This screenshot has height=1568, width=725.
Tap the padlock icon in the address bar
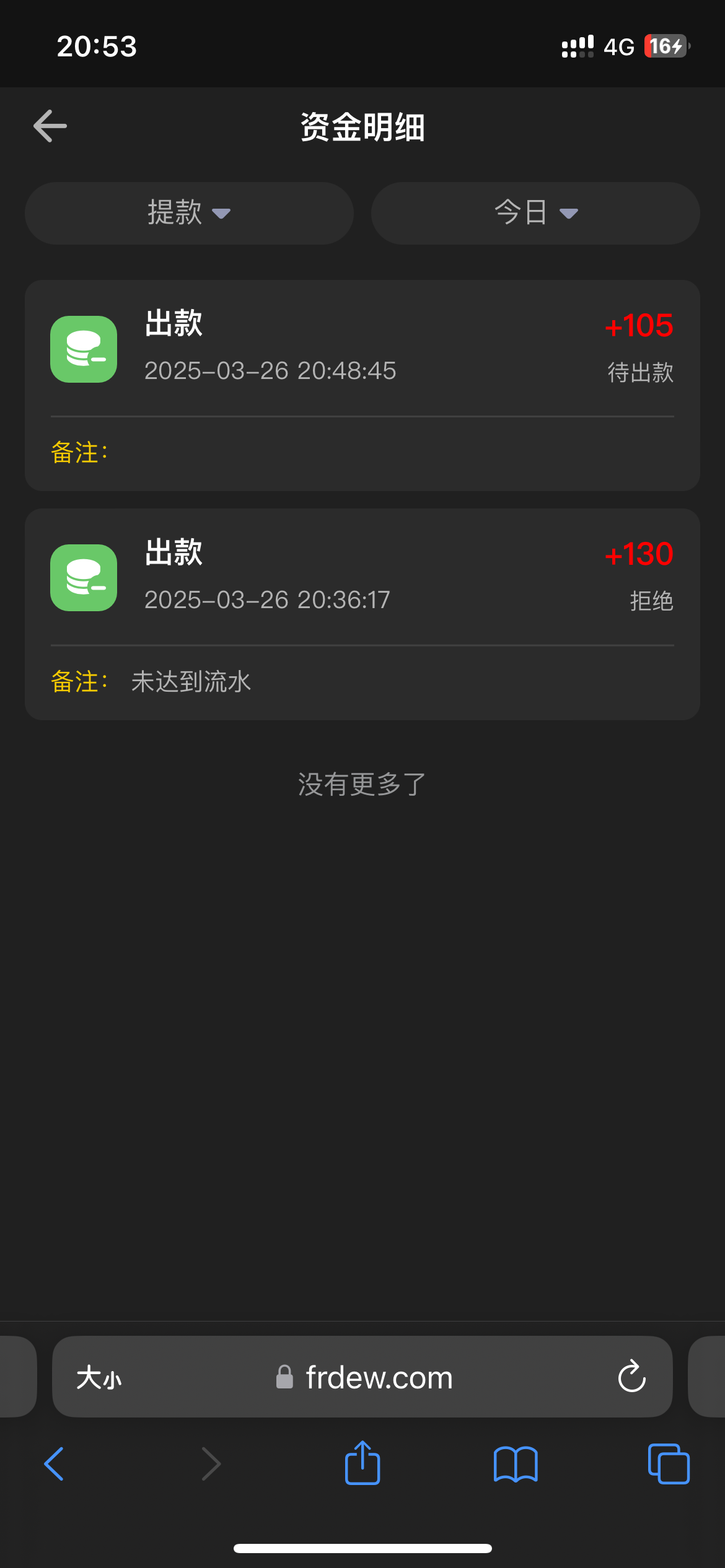click(x=284, y=1377)
